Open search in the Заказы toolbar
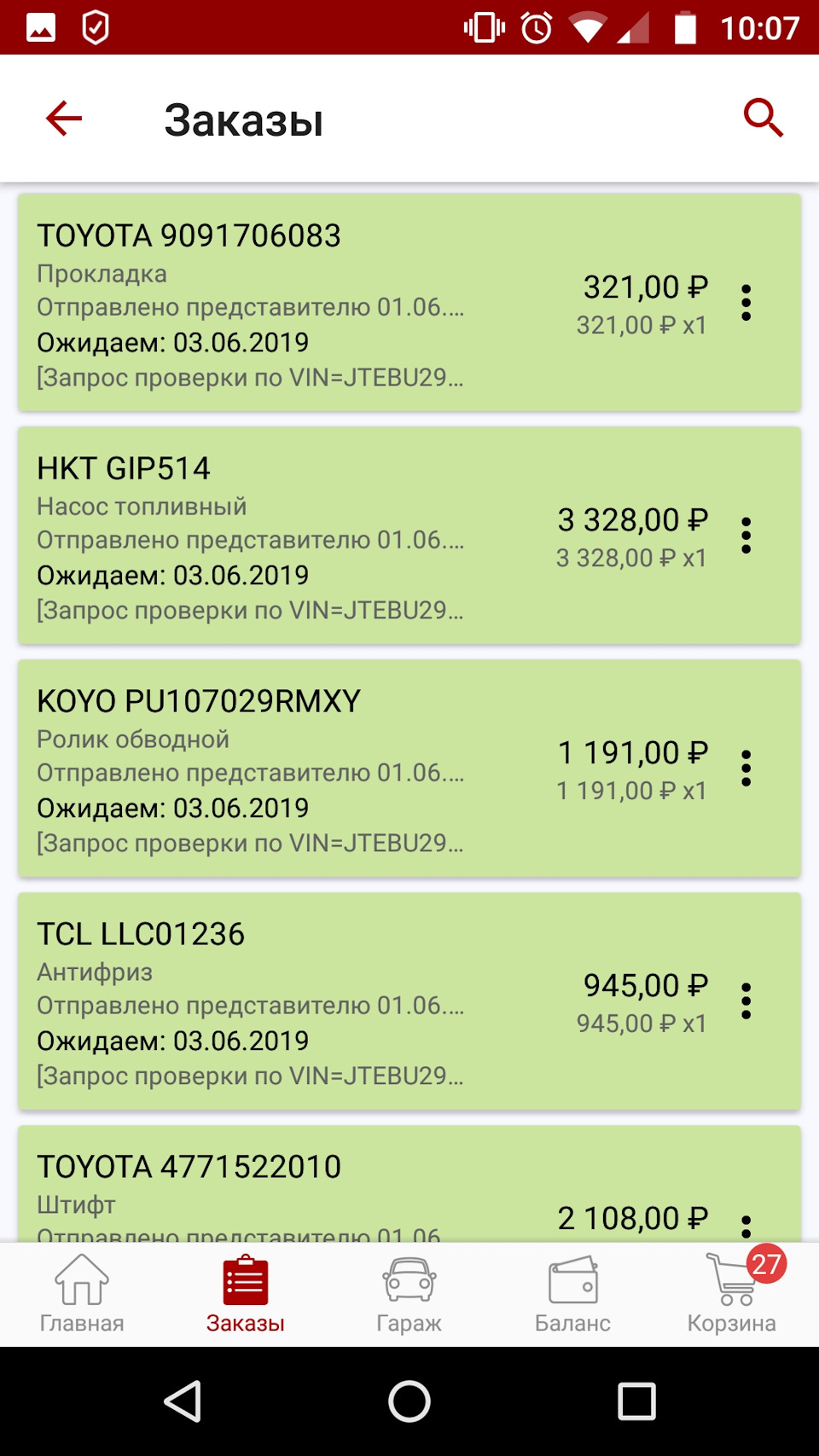 pyautogui.click(x=763, y=119)
